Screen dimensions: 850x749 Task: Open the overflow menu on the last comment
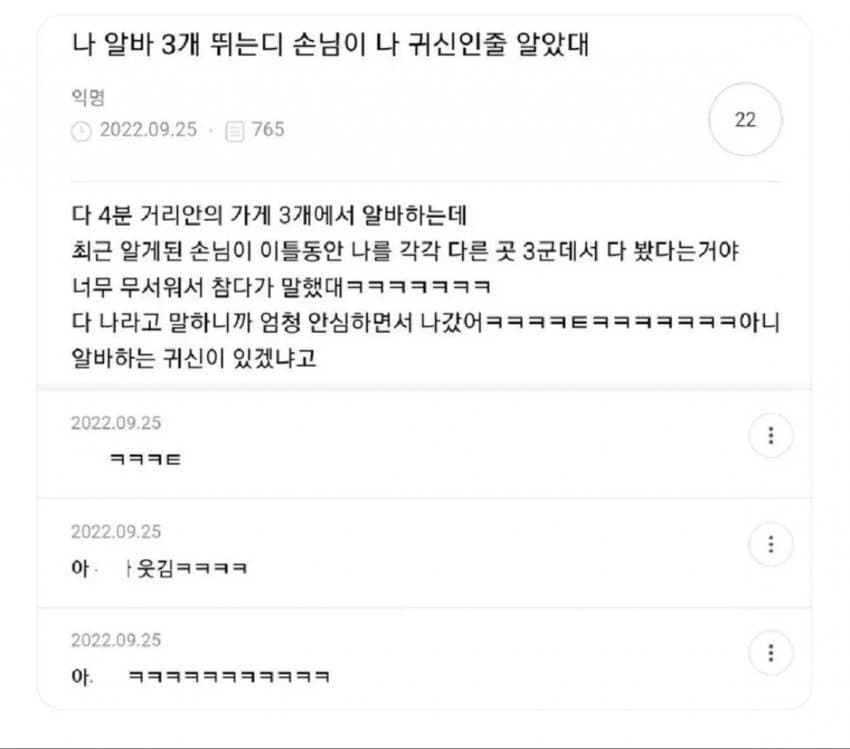(x=770, y=653)
